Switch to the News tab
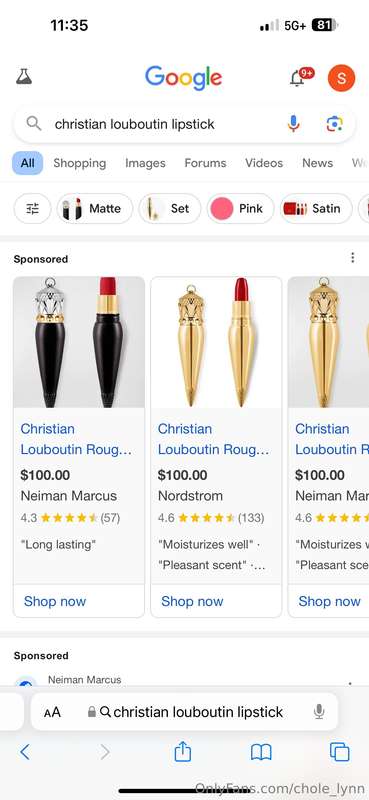Screen dimensions: 369x800 (x=317, y=163)
